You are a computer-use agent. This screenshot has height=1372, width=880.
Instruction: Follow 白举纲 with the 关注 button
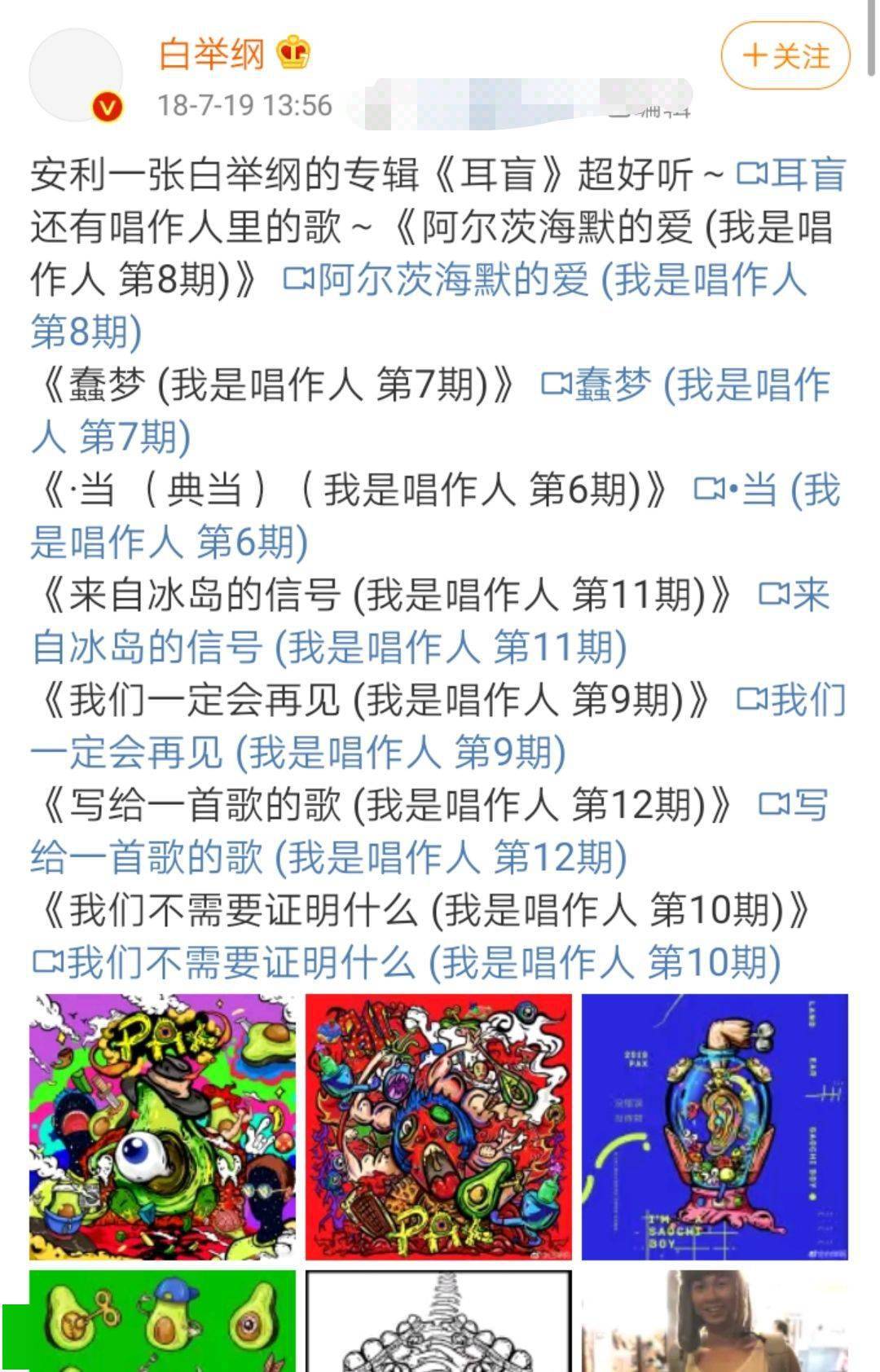tap(785, 55)
